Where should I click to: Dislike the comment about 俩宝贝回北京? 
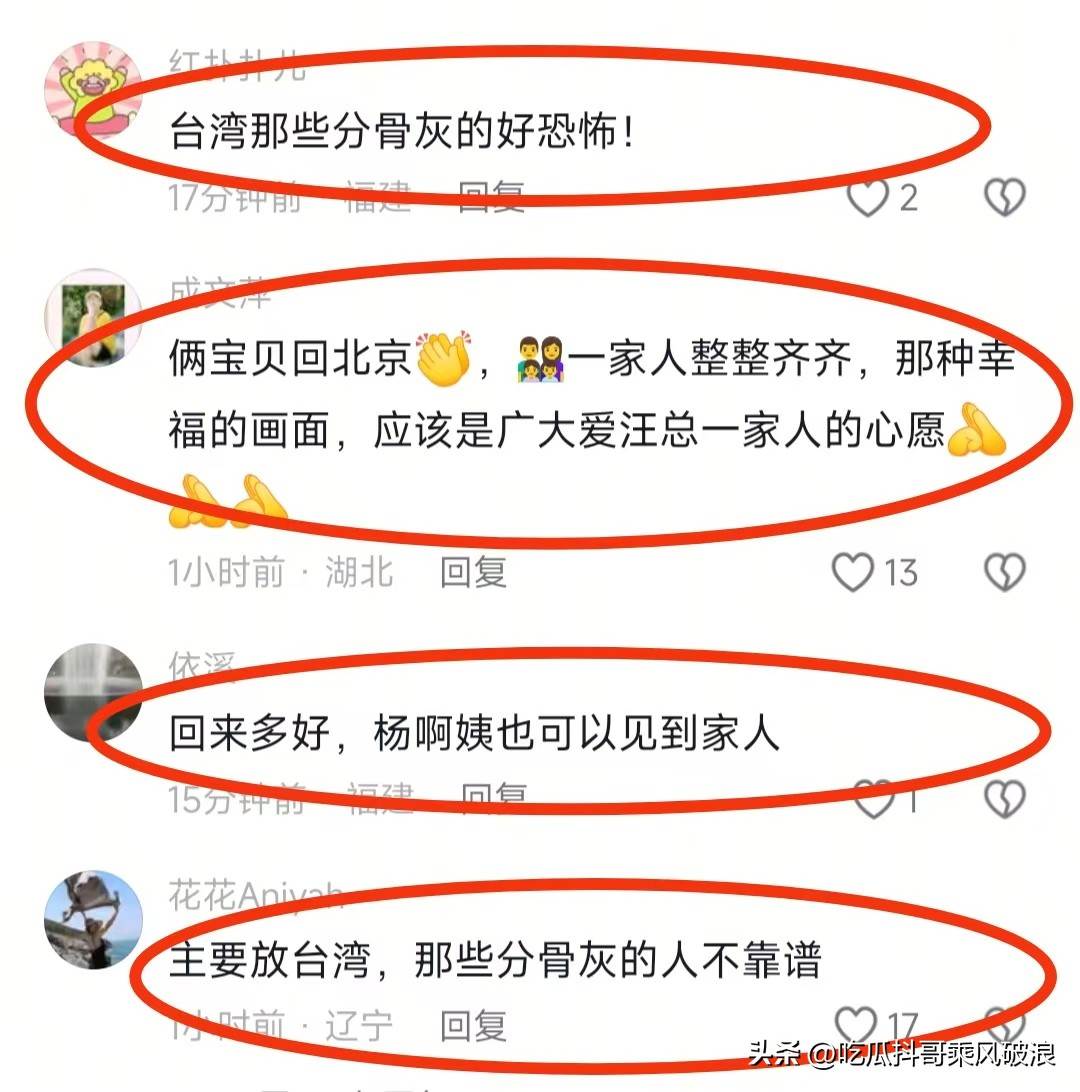coord(1004,572)
